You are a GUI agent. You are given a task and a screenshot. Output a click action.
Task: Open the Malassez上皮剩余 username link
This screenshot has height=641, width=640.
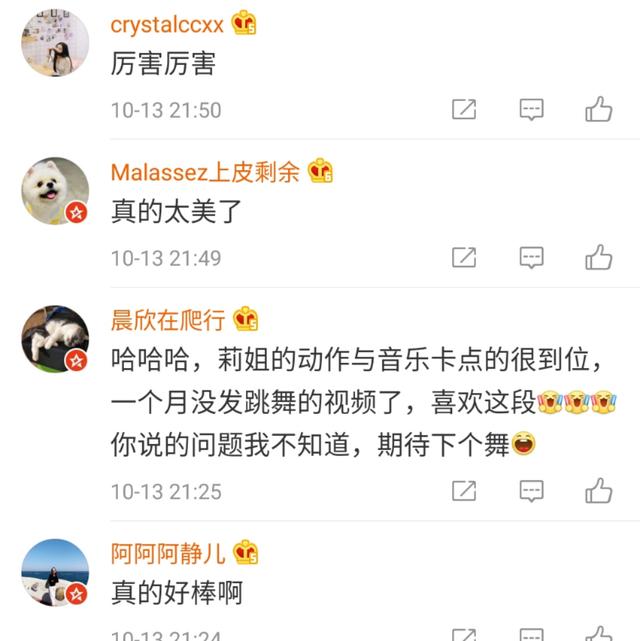[205, 172]
